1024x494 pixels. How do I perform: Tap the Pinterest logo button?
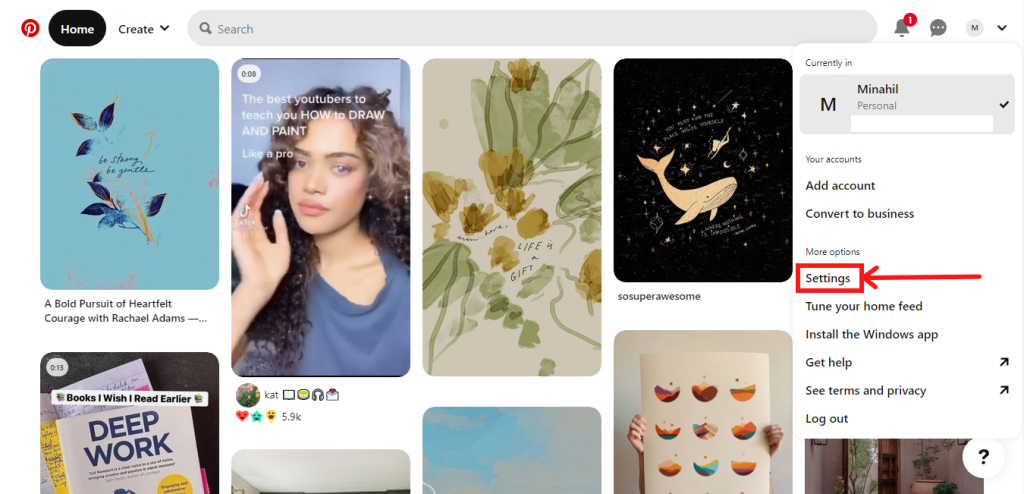click(30, 29)
